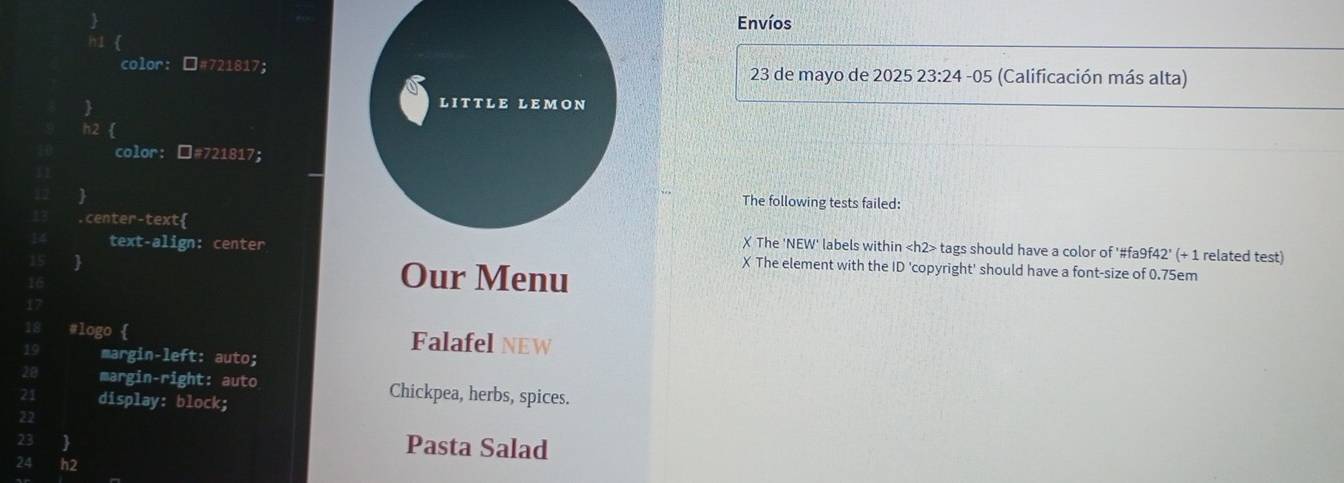Open the color swatch in the h2 rule
Screen dimensions: 1344x483
coord(184,153)
